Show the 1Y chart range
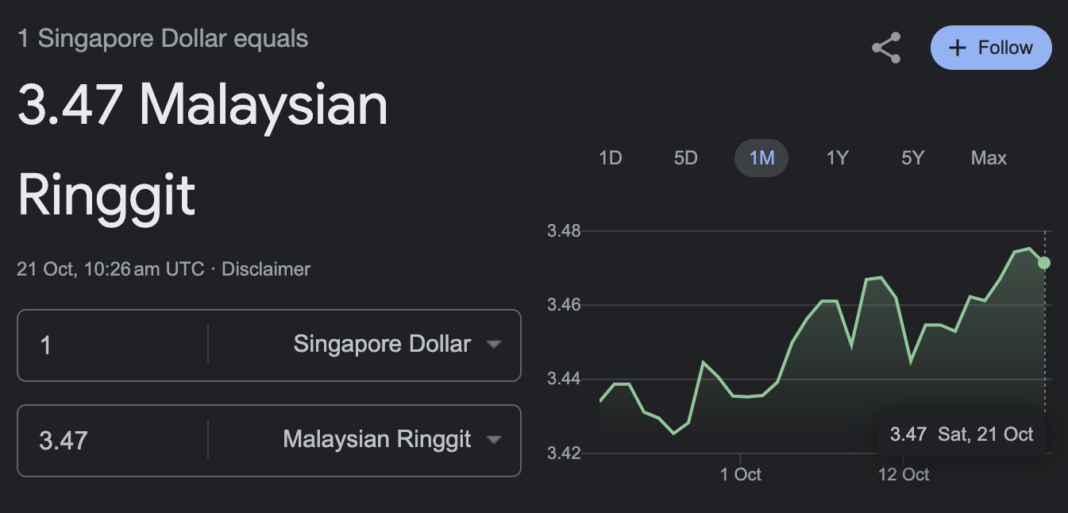 coord(837,158)
